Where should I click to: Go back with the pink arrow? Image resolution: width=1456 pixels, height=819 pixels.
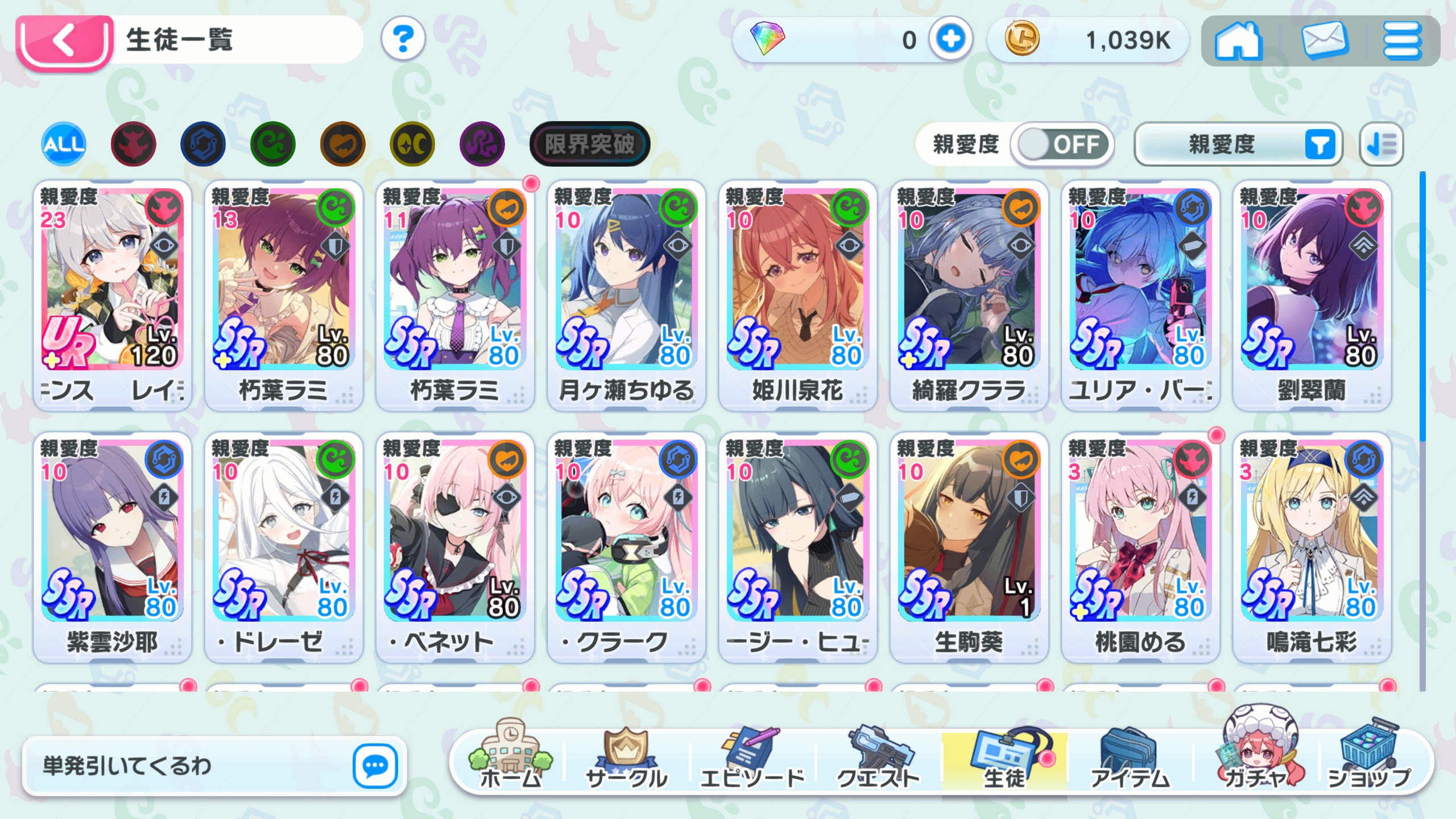[x=64, y=41]
